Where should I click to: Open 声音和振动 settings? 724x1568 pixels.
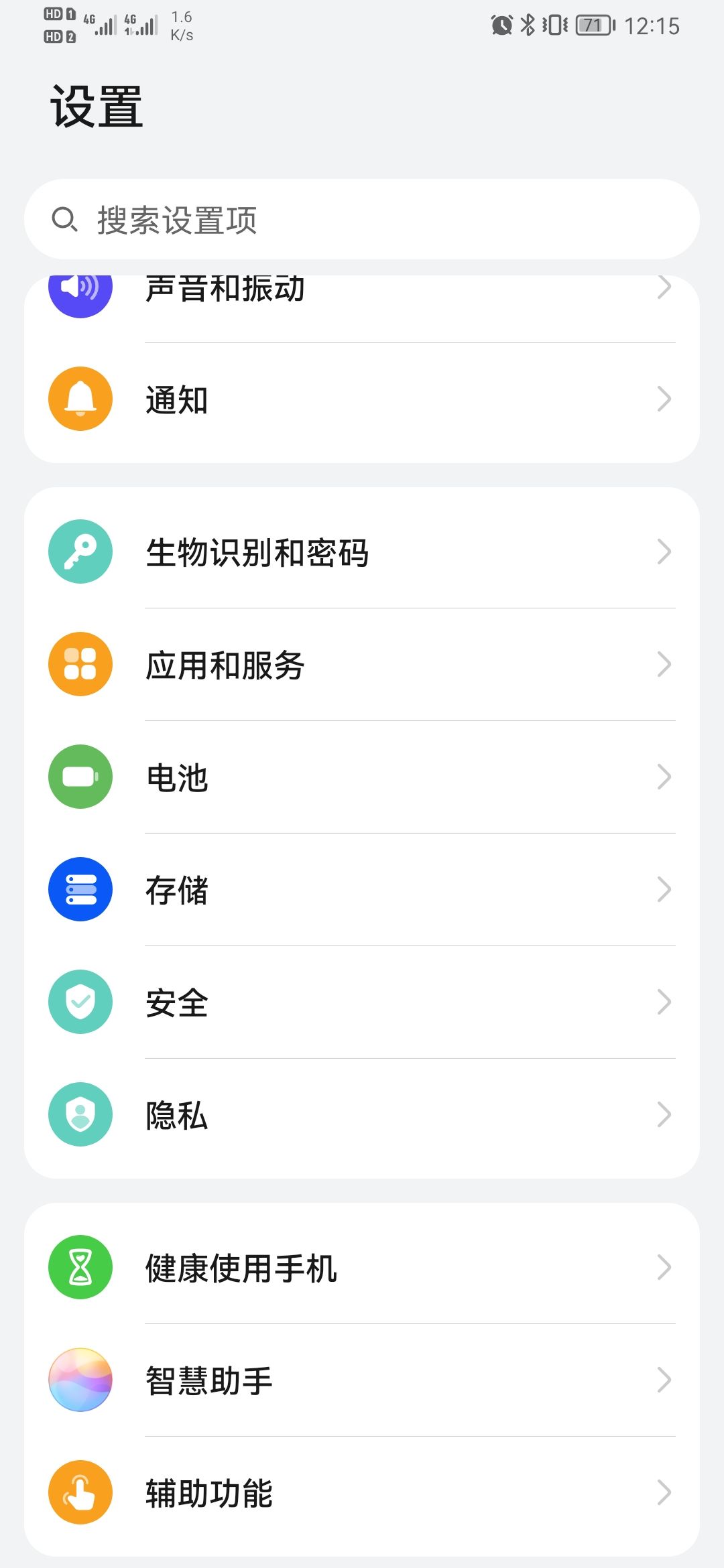click(362, 295)
